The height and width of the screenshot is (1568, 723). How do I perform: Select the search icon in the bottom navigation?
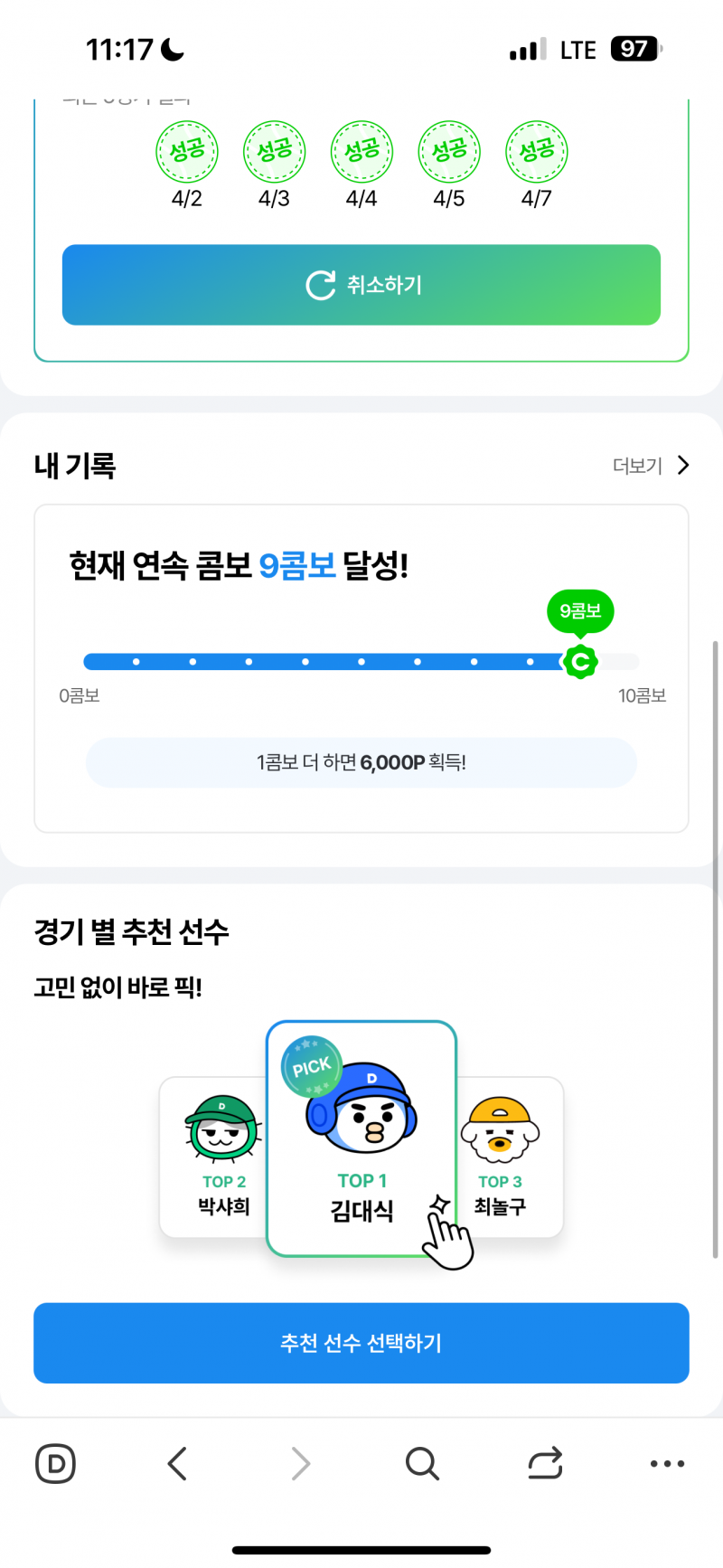point(422,1463)
